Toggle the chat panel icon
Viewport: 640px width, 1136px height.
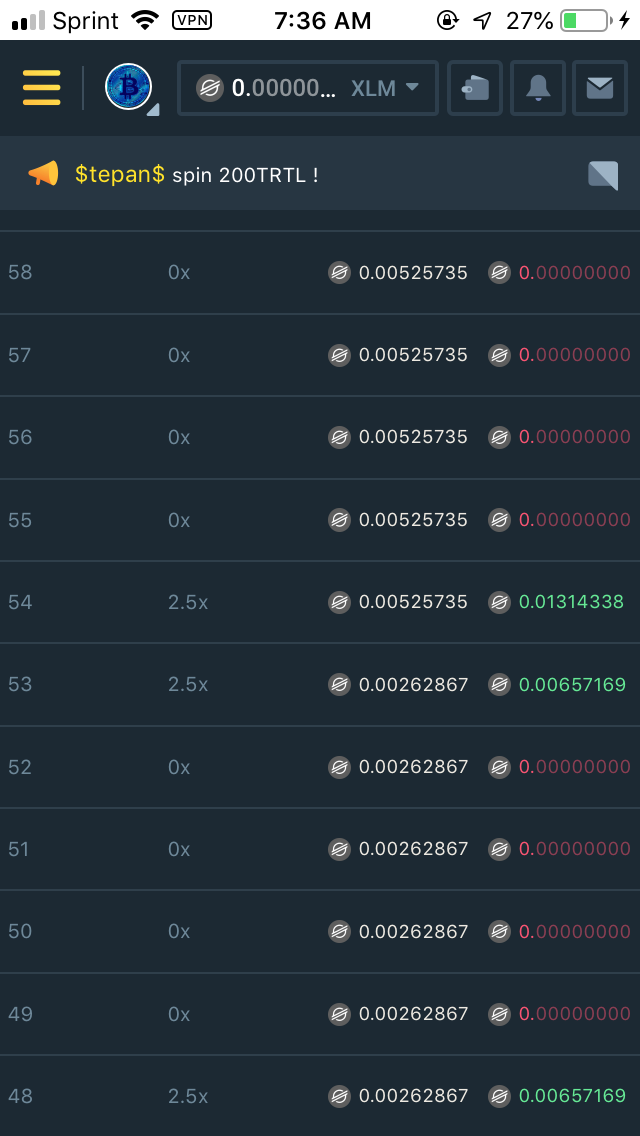603,175
